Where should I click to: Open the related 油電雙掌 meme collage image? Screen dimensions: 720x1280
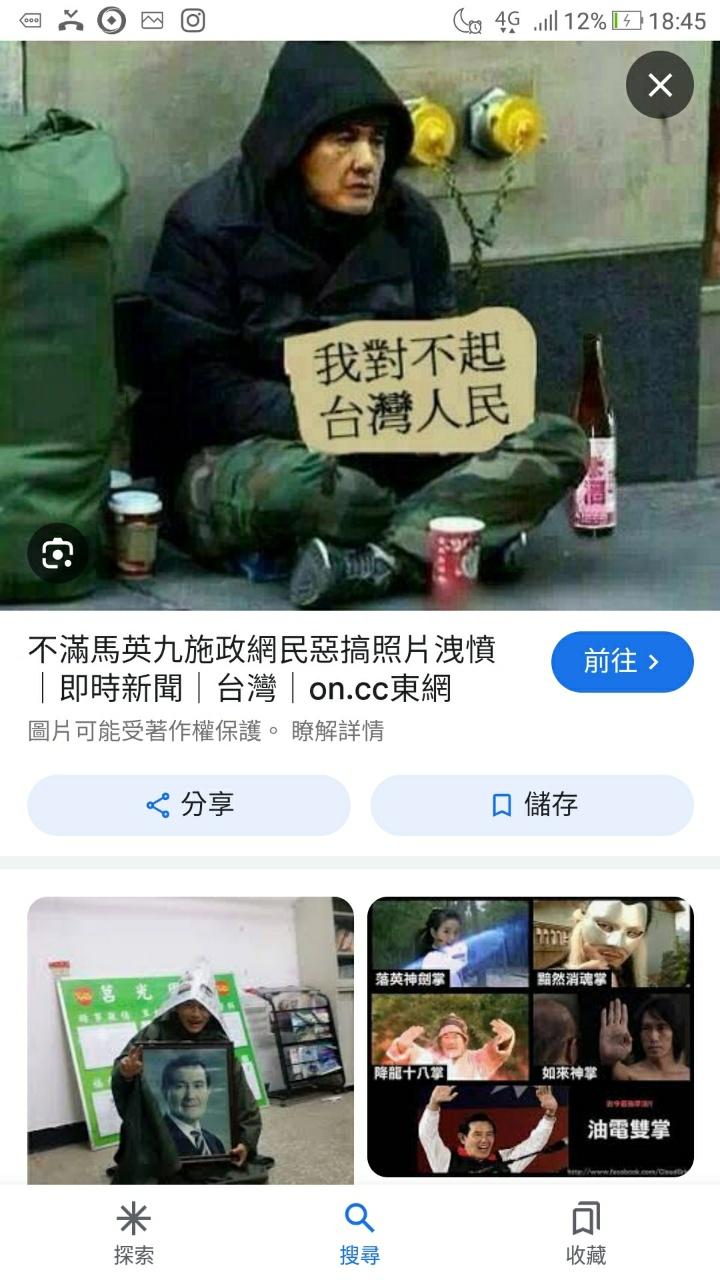[x=531, y=1037]
